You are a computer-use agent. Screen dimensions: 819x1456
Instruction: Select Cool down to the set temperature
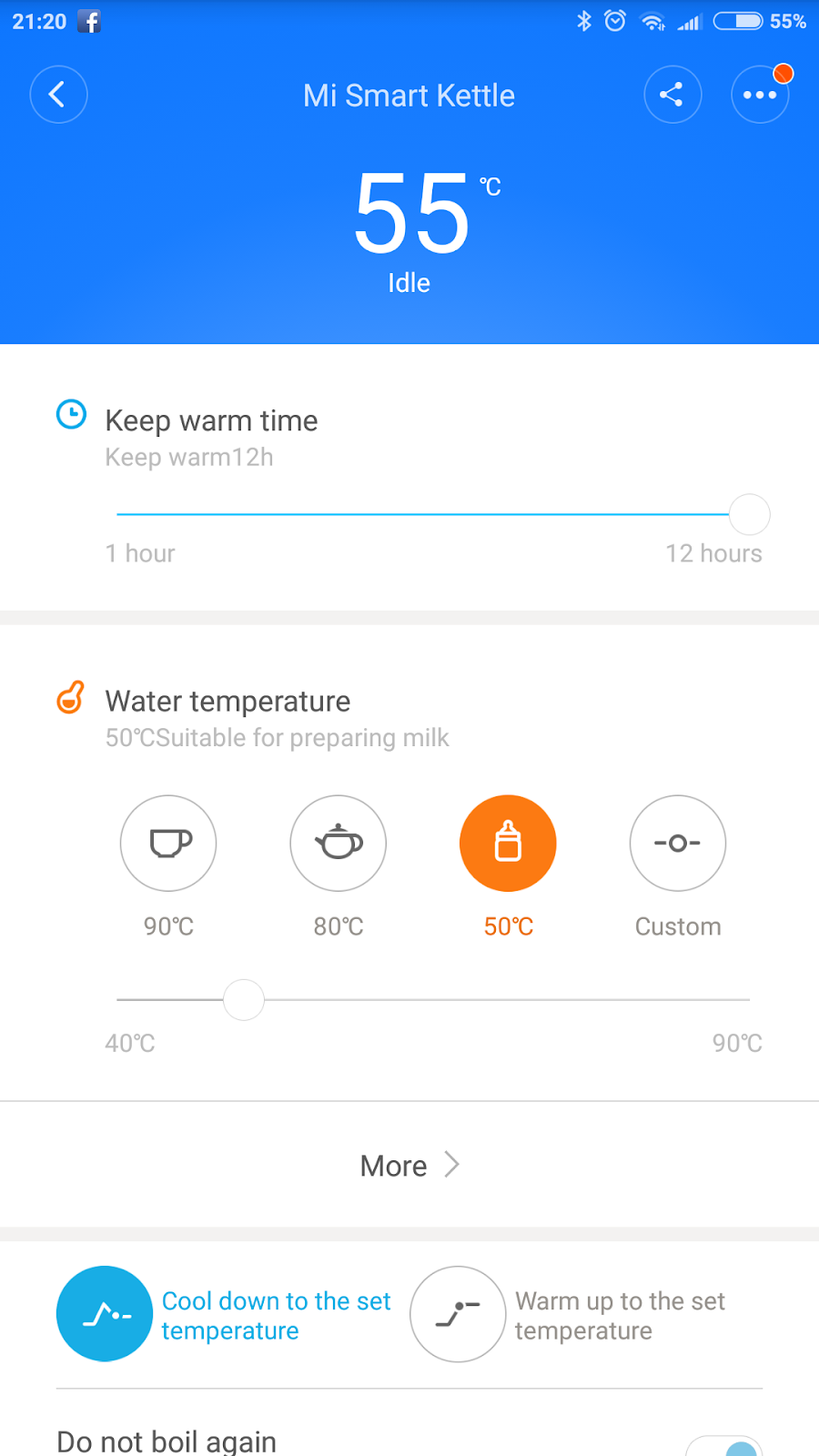point(105,1314)
